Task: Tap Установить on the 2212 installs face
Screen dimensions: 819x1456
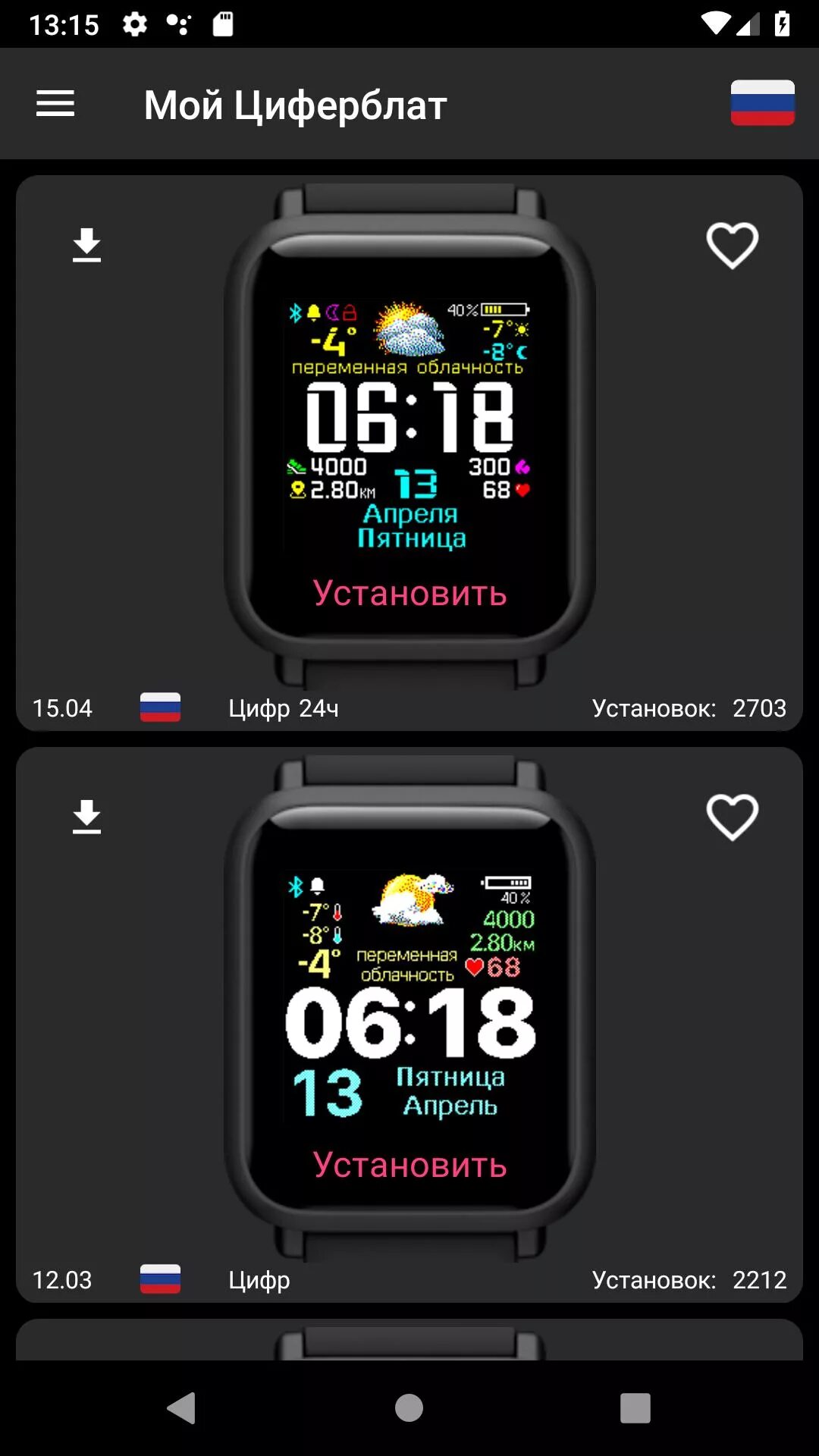Action: click(410, 1164)
